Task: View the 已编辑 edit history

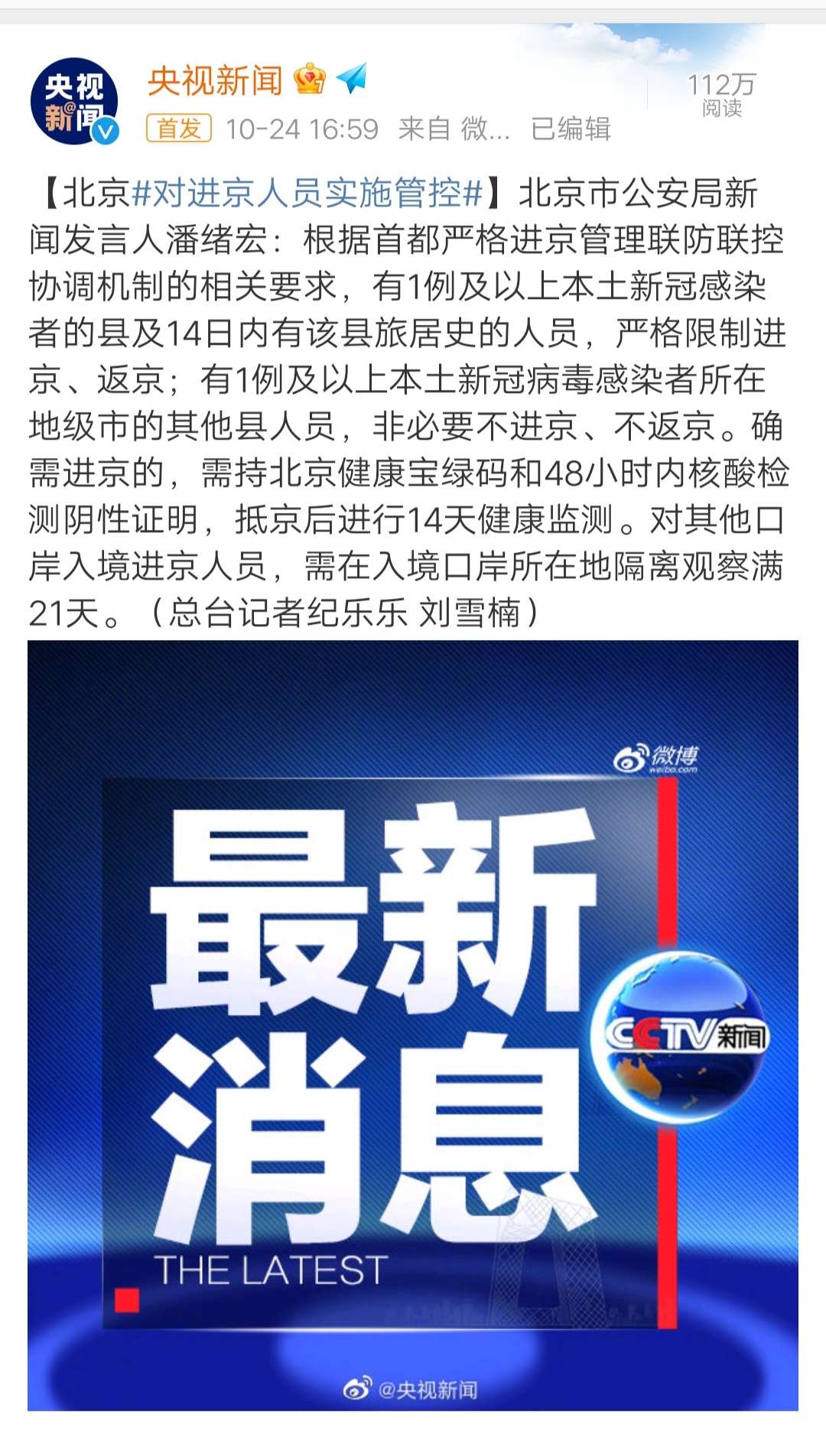Action: point(571,128)
